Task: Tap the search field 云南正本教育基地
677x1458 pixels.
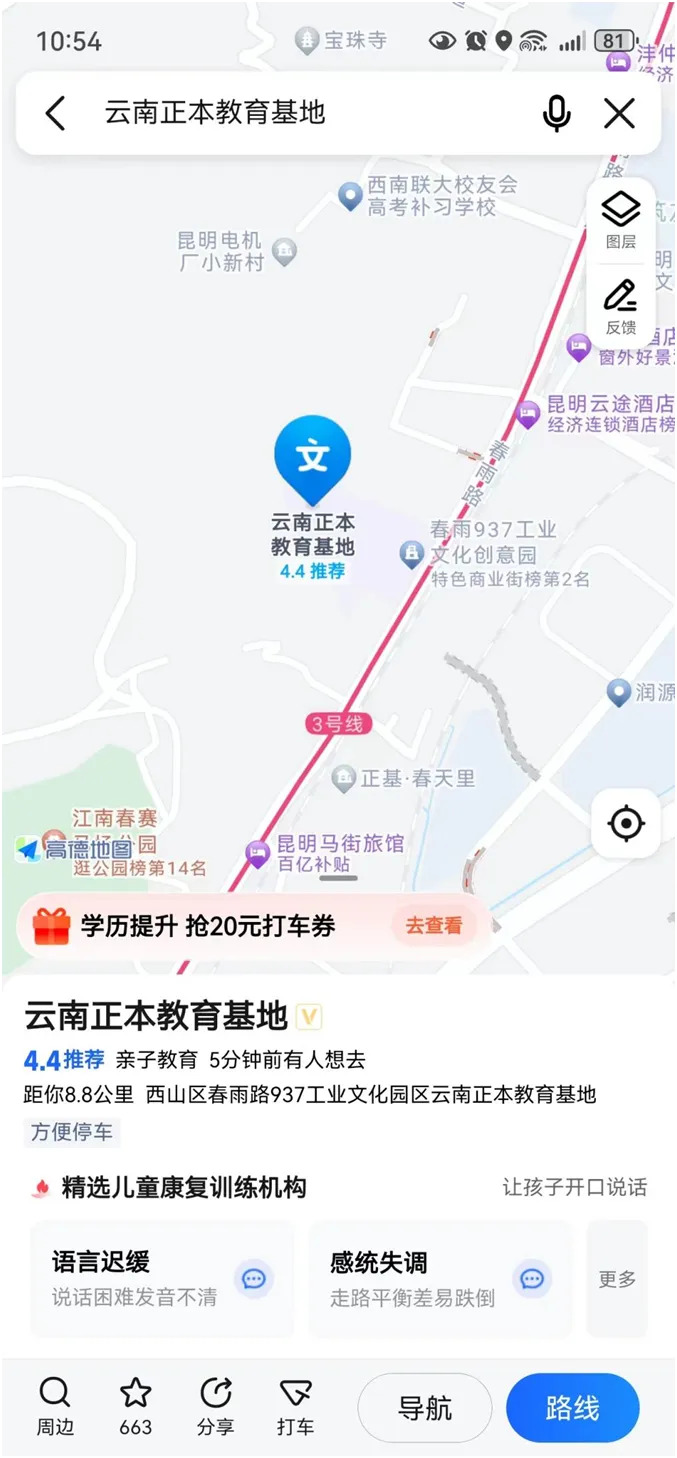Action: [x=300, y=113]
